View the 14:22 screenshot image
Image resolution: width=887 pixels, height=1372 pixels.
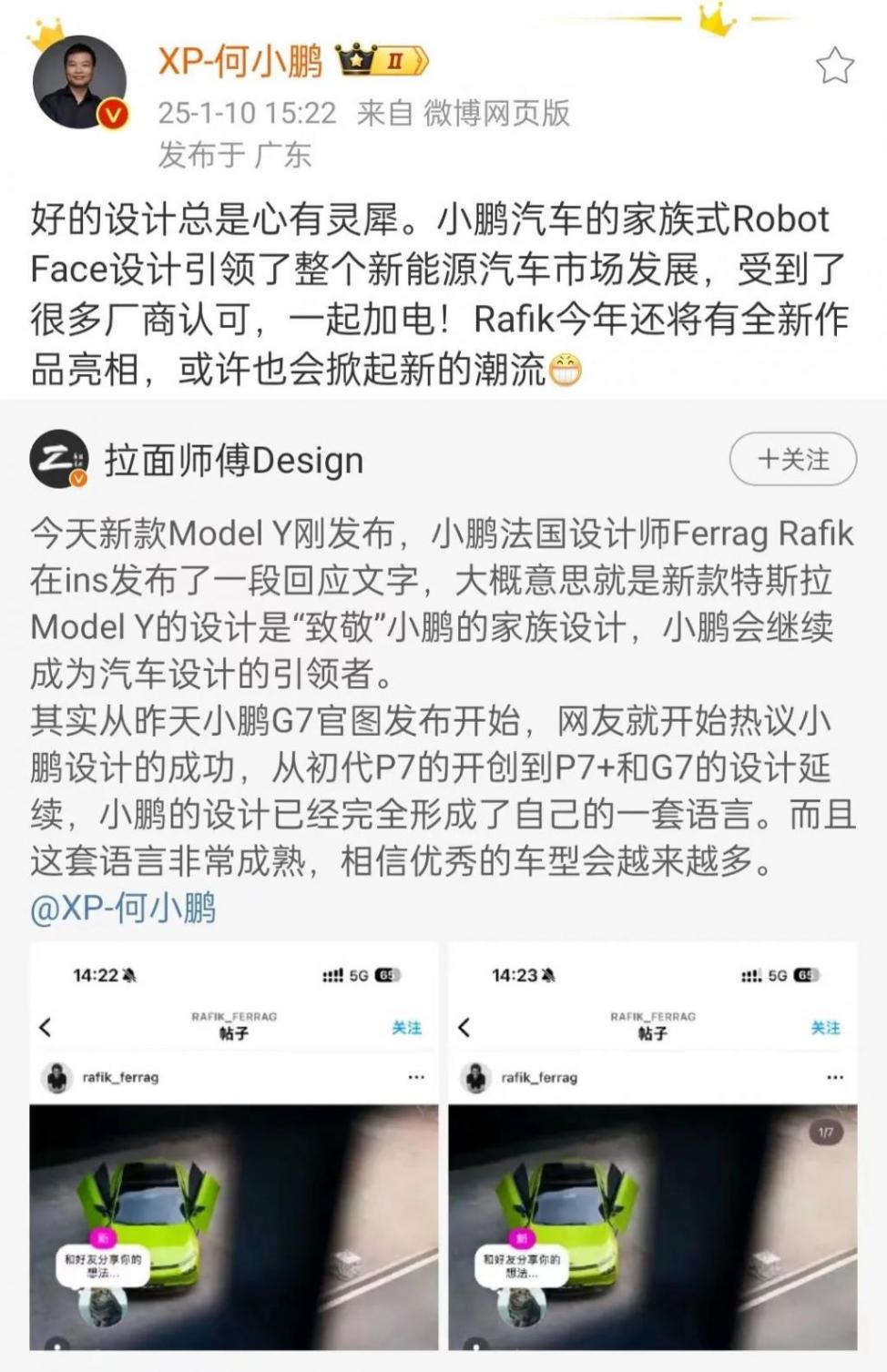pos(233,1147)
